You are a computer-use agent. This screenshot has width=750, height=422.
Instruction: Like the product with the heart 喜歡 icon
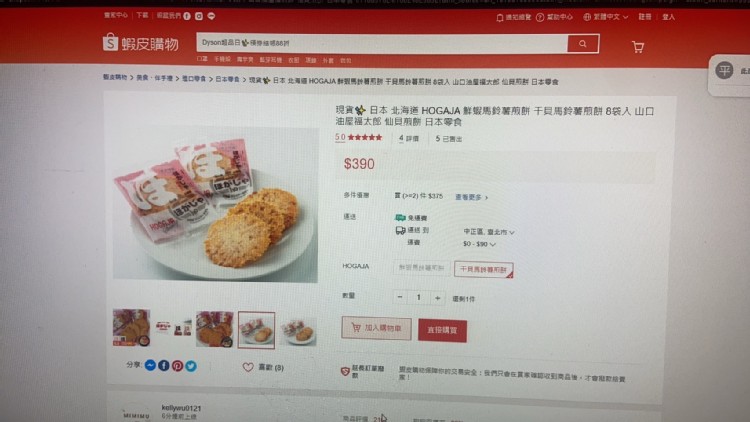click(x=249, y=367)
